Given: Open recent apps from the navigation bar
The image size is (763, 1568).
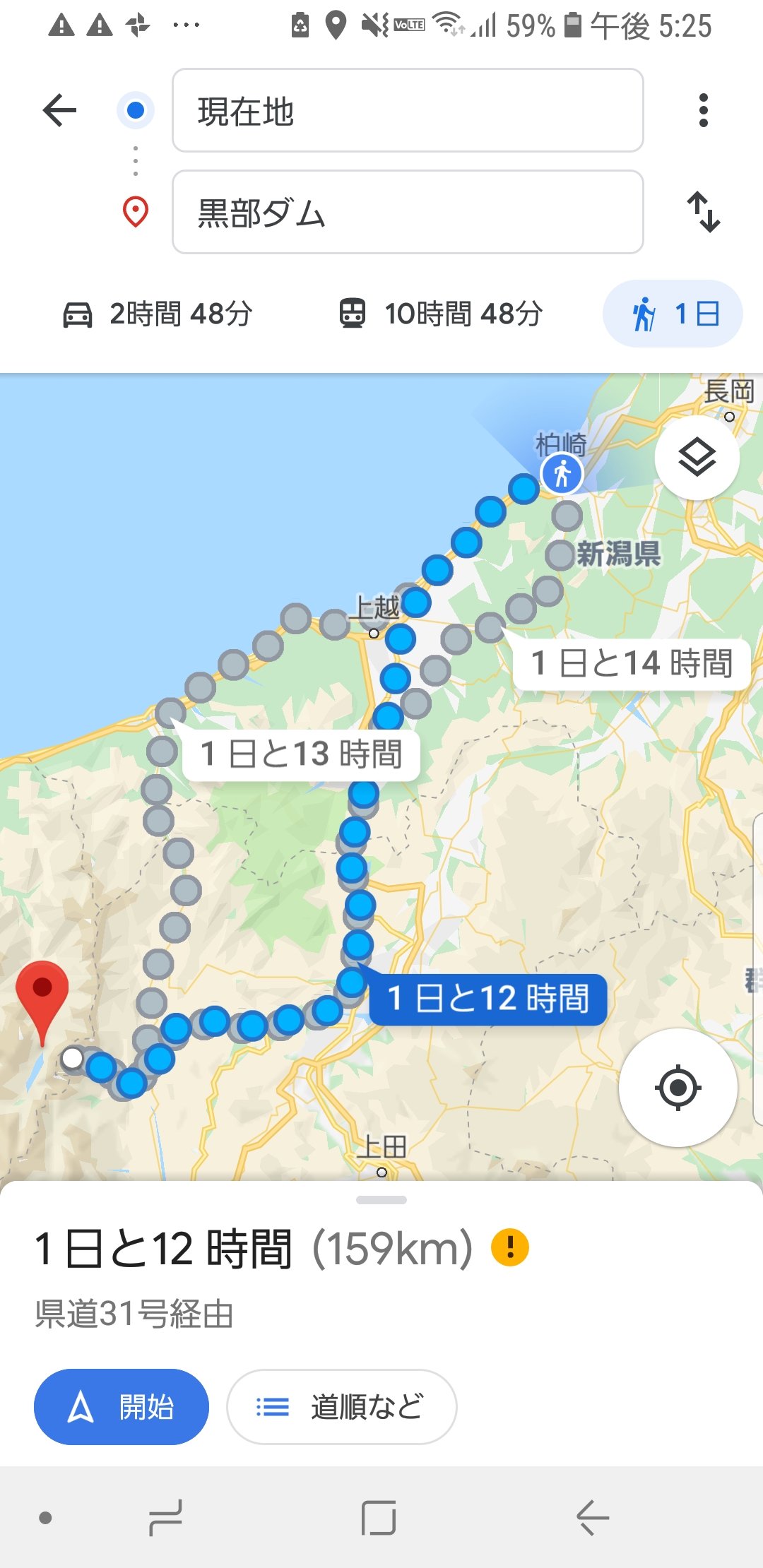Looking at the screenshot, I should point(166,1517).
